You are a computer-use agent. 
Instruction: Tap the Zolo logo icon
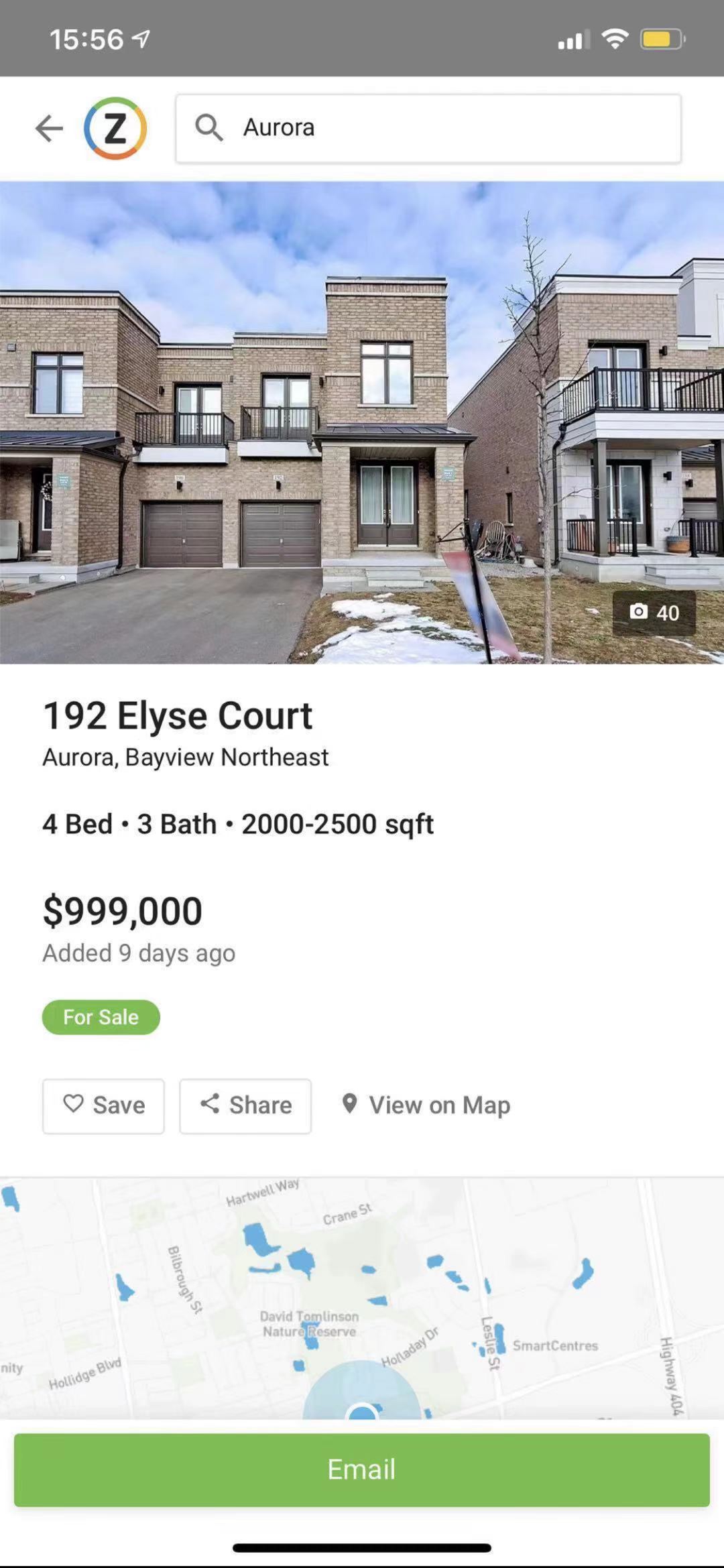pos(115,128)
